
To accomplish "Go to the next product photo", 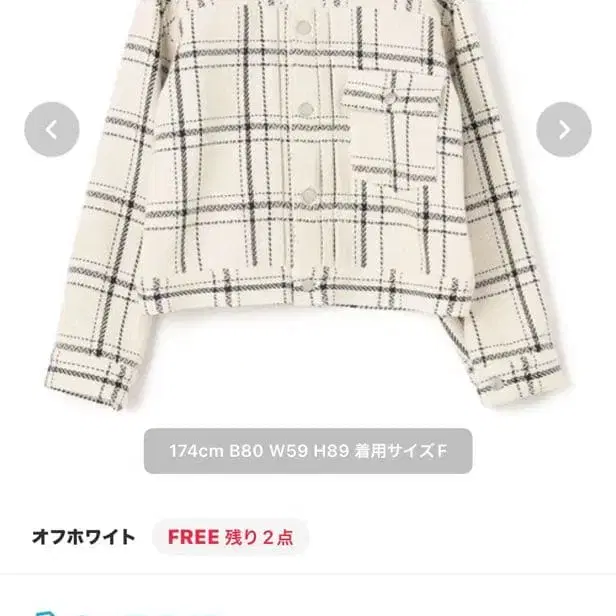I will click(x=564, y=129).
